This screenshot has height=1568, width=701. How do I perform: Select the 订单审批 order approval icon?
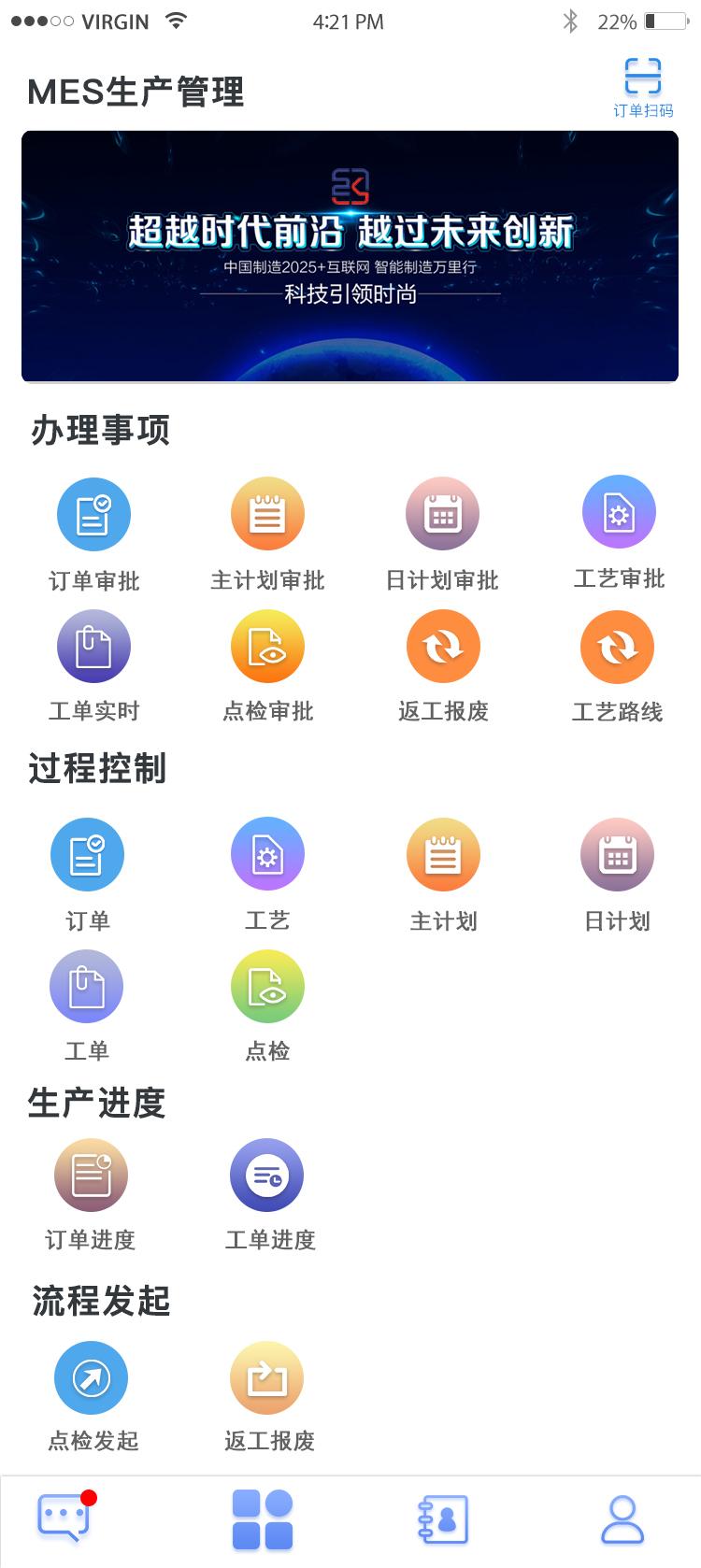[93, 513]
